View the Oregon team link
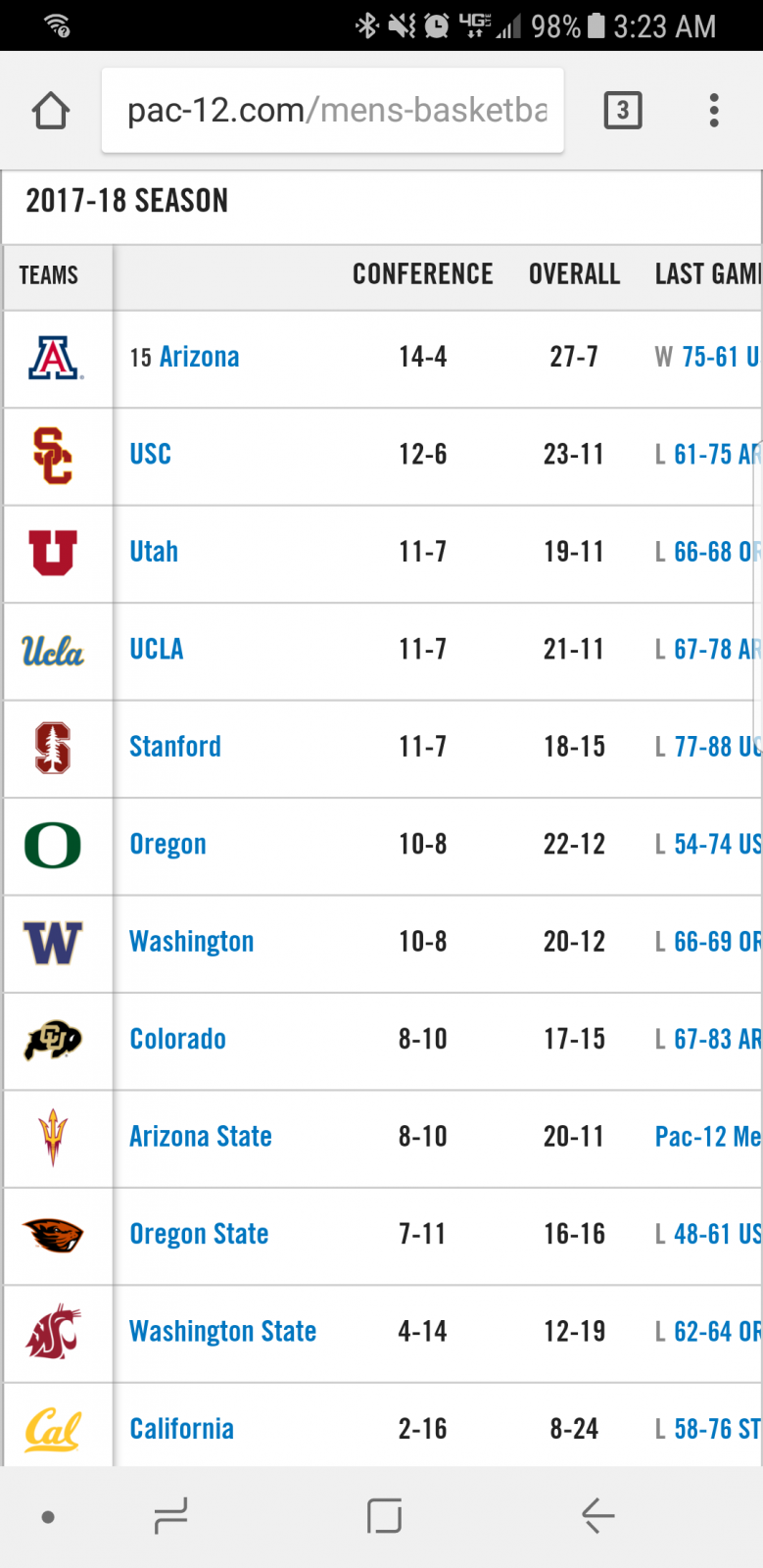The width and height of the screenshot is (763, 1568). 167,845
